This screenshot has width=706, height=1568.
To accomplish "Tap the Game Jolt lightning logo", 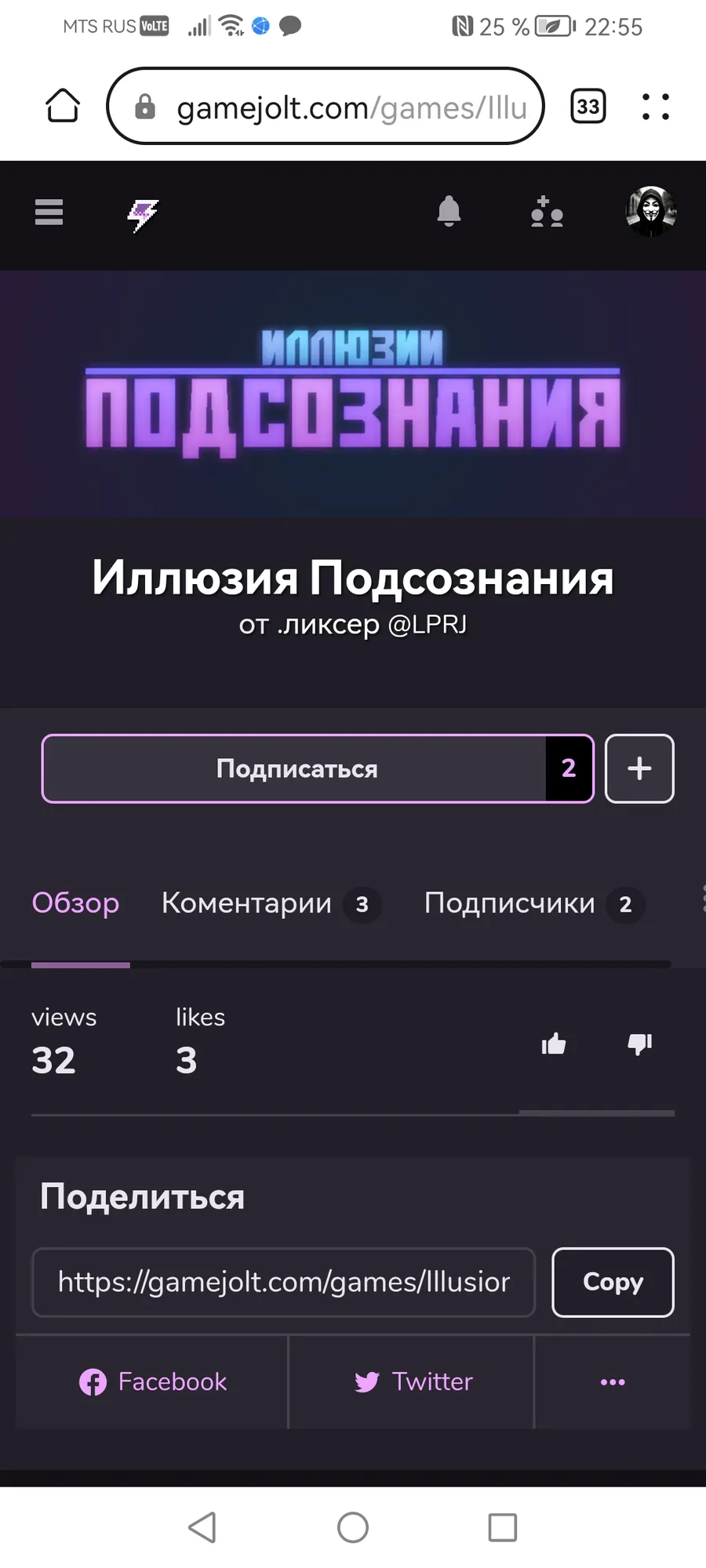I will (143, 214).
